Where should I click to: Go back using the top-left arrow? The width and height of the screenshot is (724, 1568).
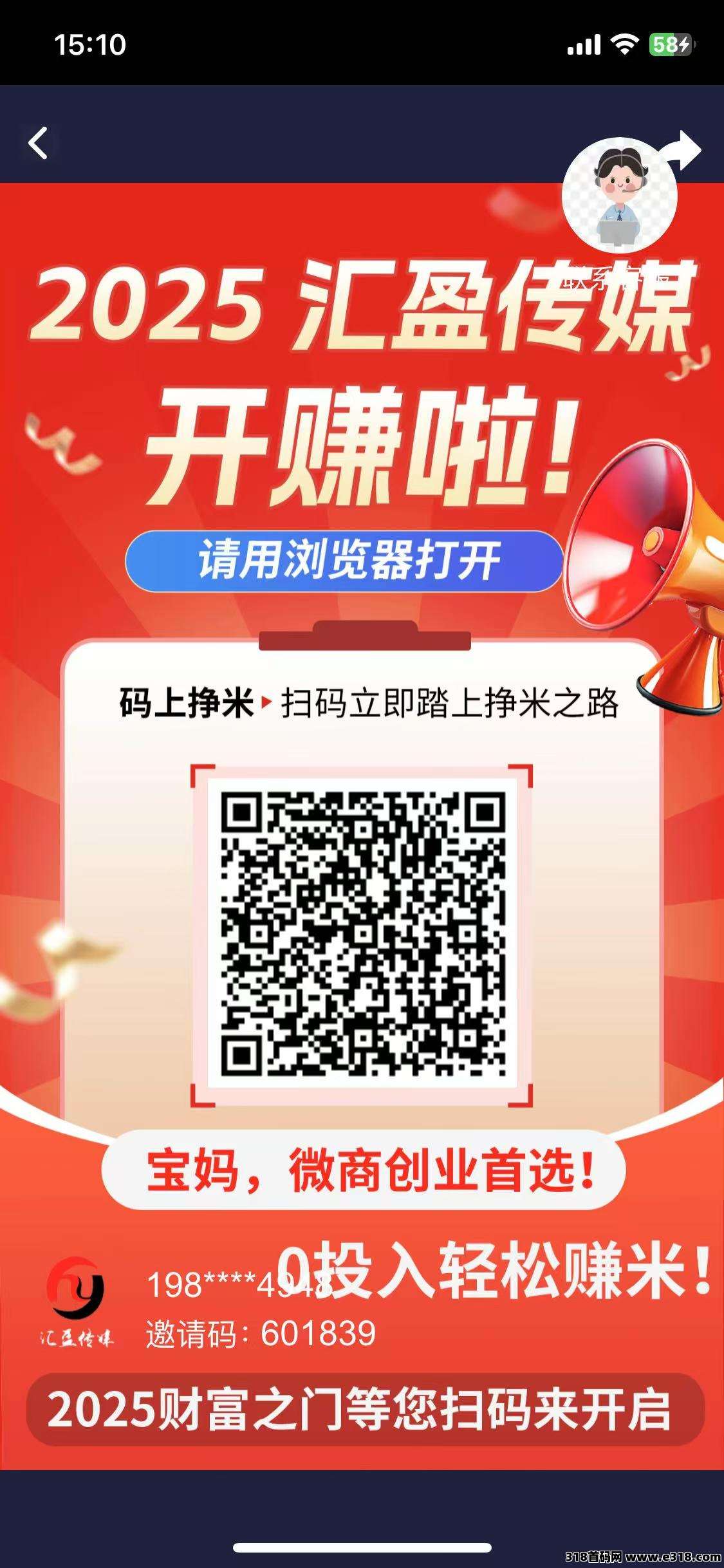(39, 143)
